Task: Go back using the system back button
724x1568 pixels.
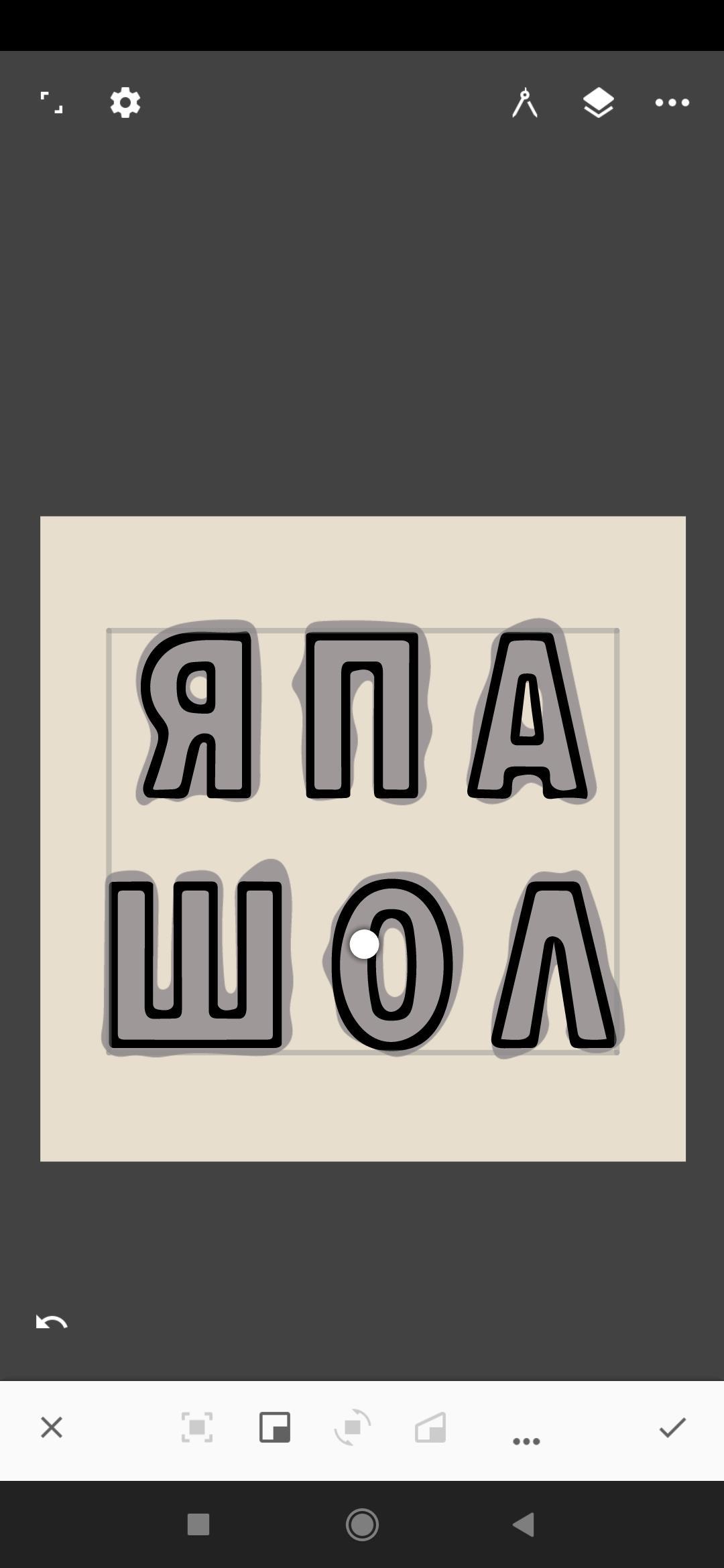Action: [524, 1524]
